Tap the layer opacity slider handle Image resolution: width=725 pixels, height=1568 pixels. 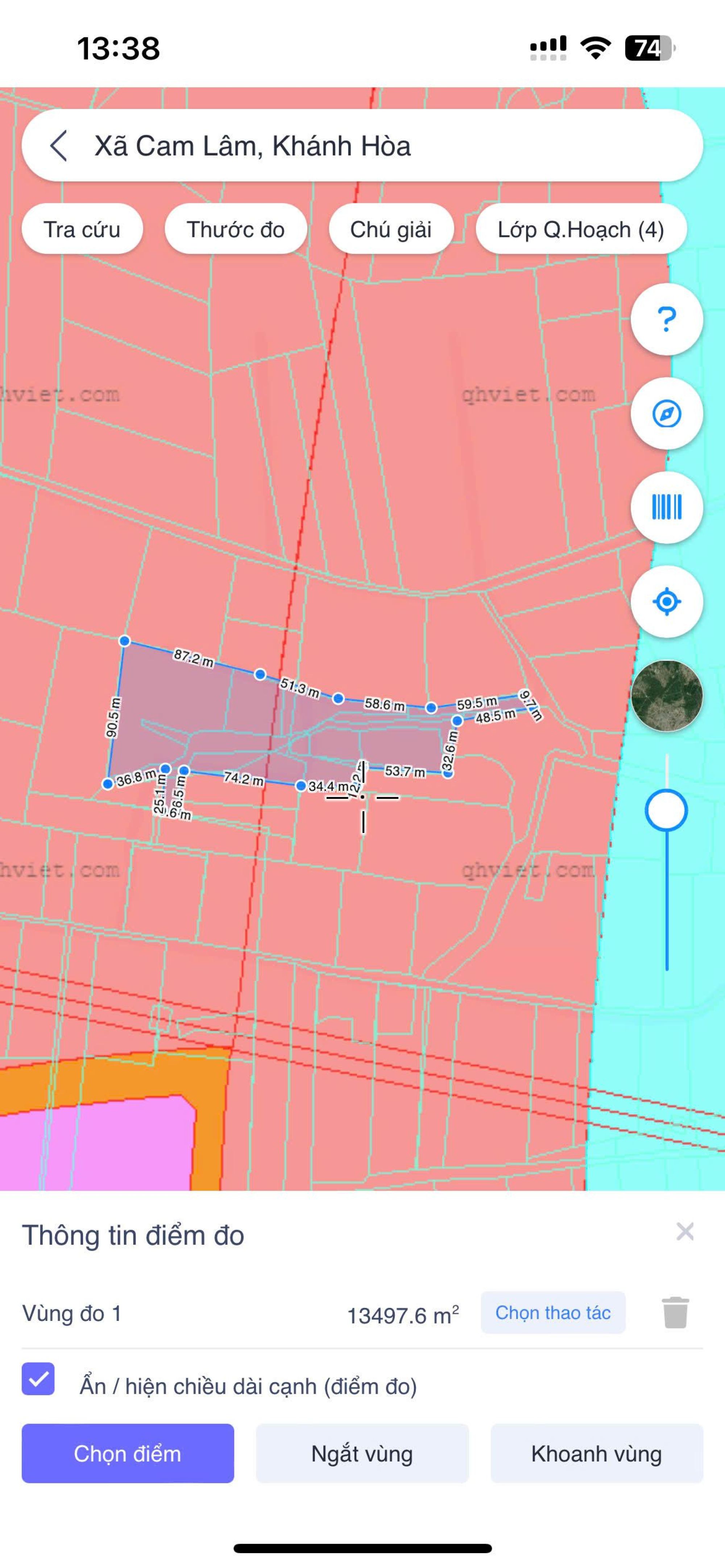click(667, 810)
